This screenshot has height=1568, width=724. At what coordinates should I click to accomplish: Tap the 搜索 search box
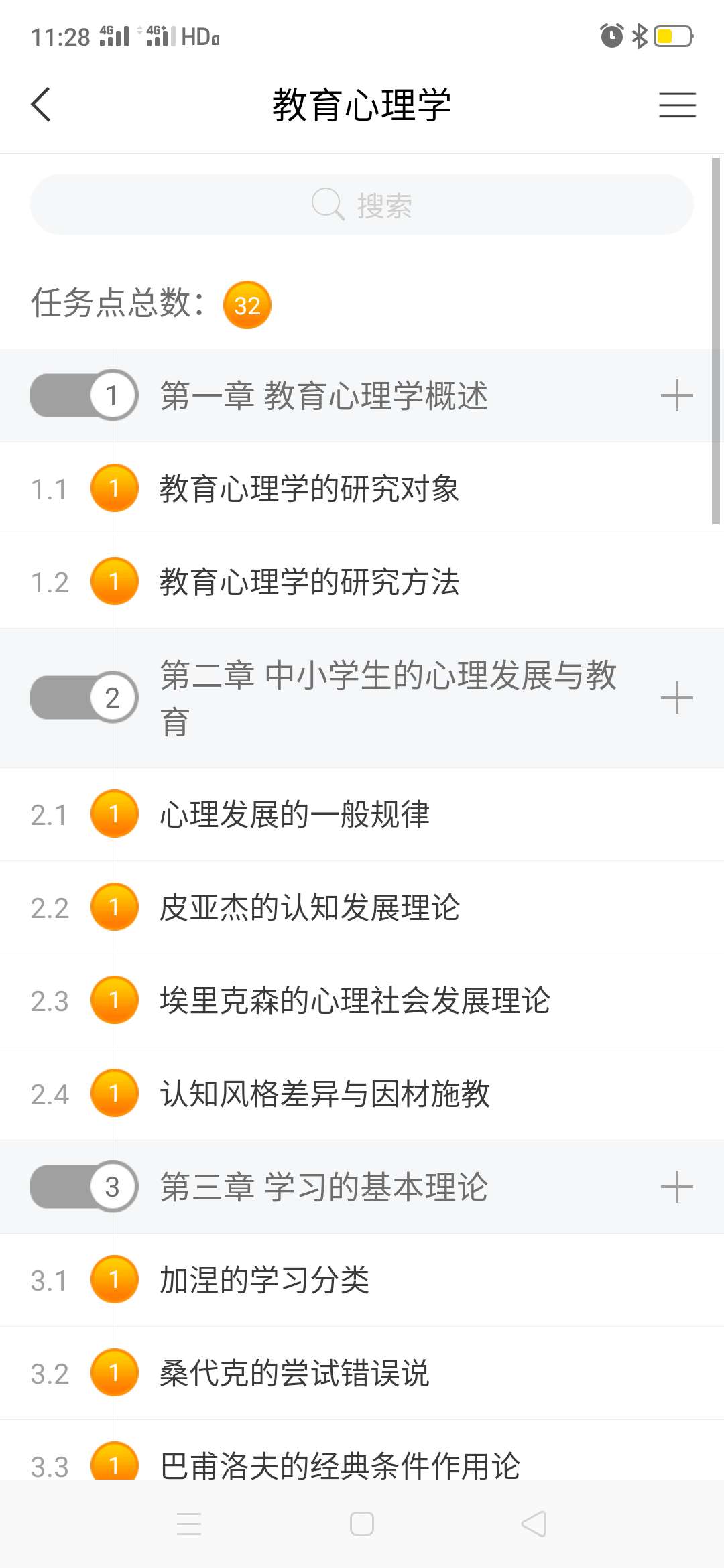pyautogui.click(x=362, y=205)
